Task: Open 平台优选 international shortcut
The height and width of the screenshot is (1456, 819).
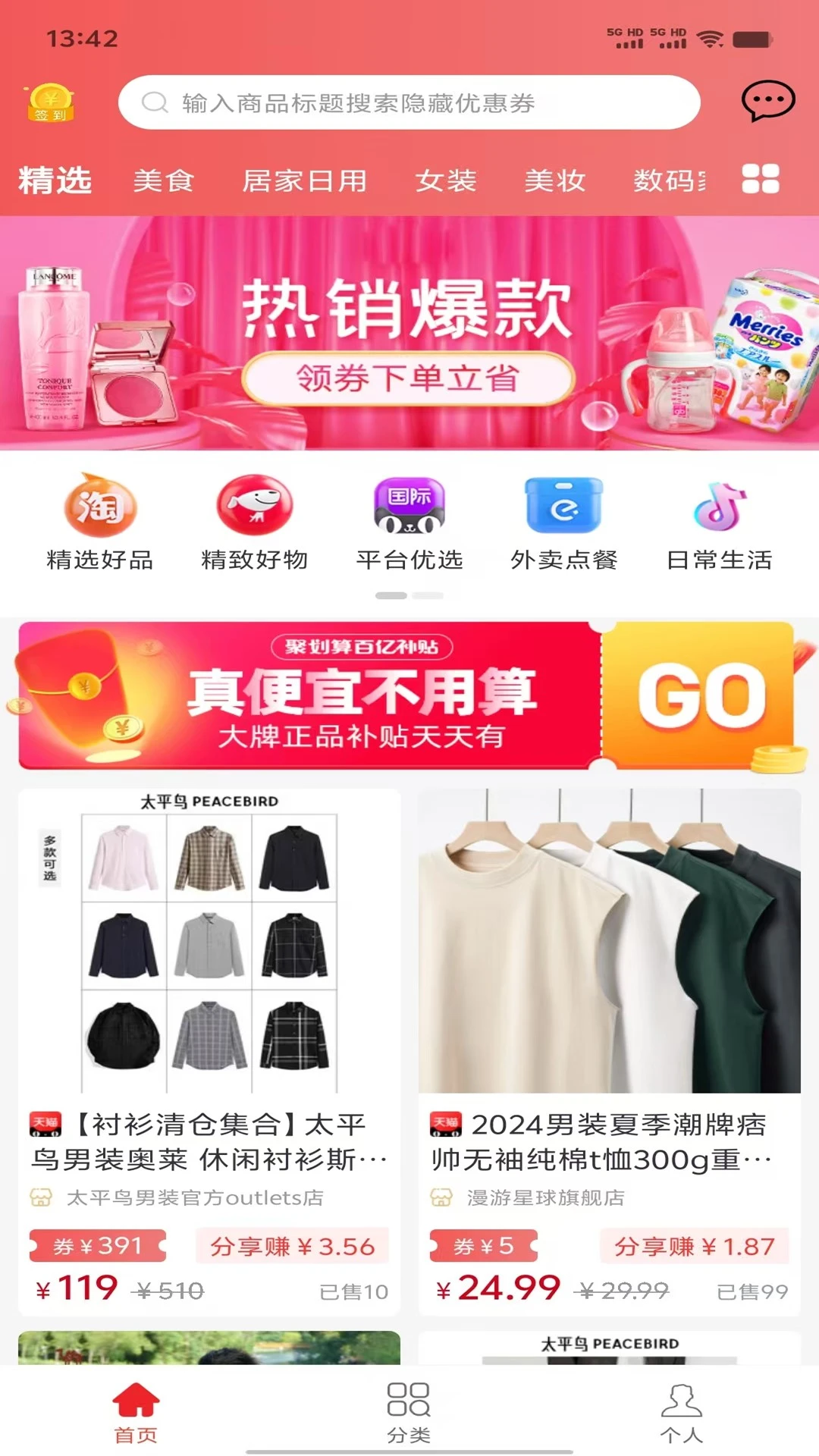Action: coord(409,521)
